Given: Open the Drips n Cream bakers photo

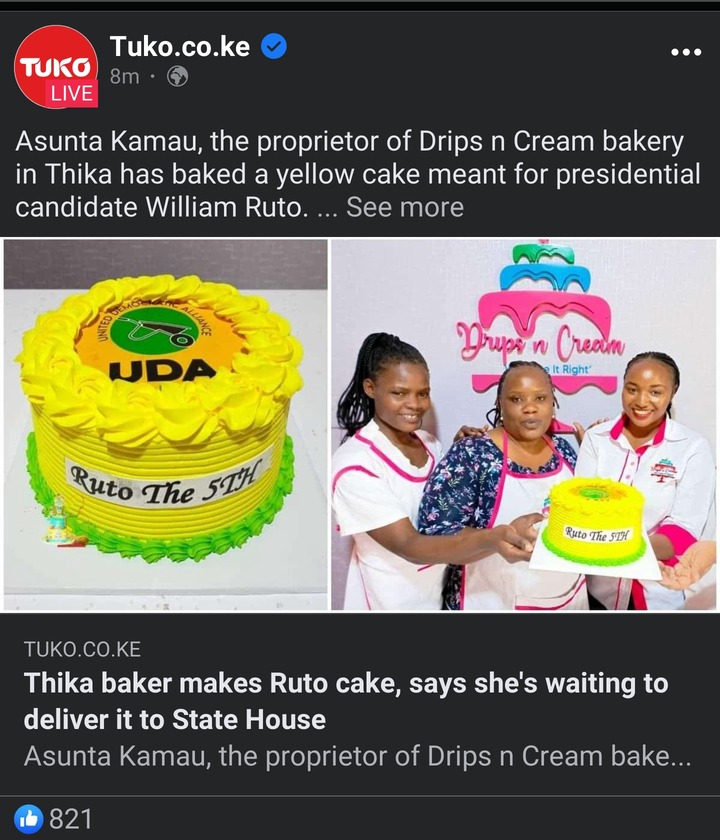Looking at the screenshot, I should click(x=524, y=425).
